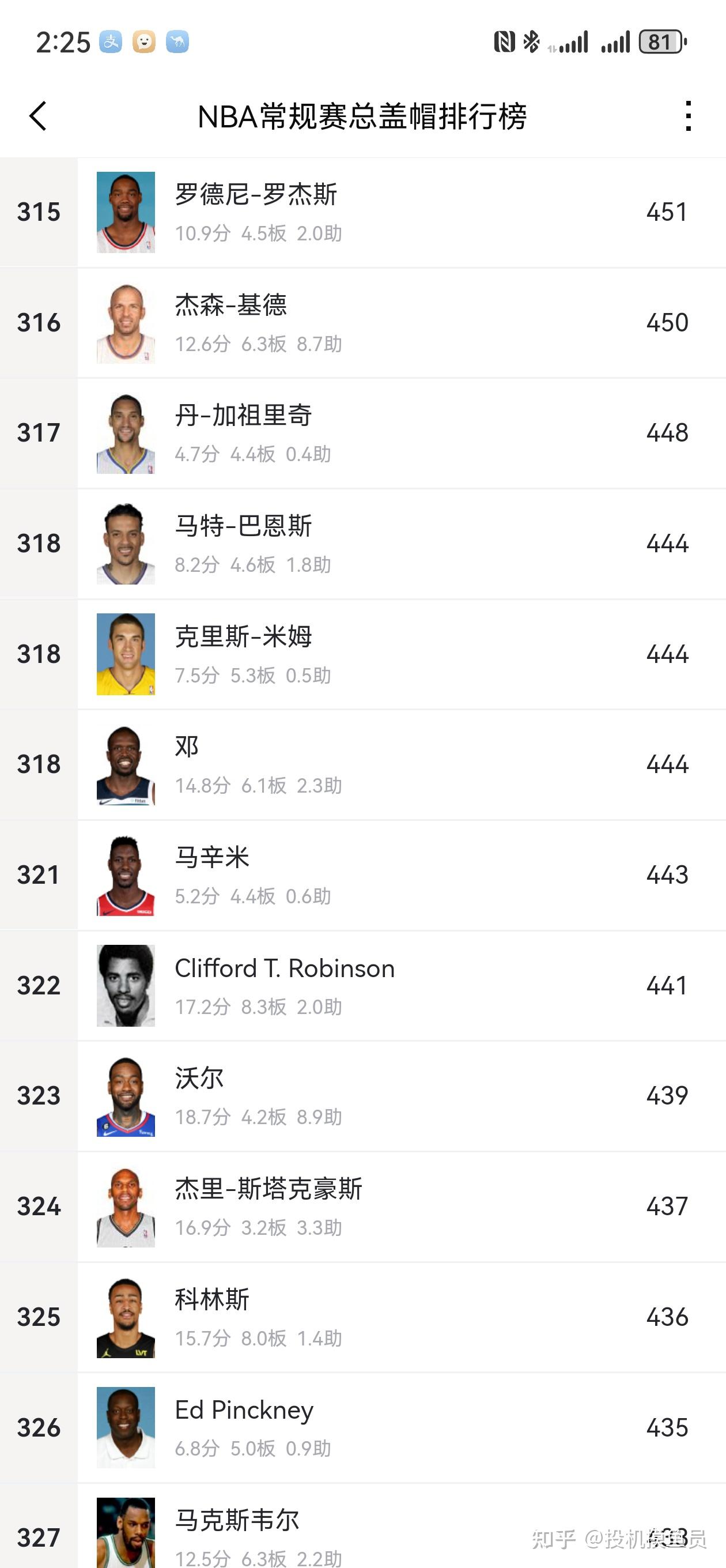Image resolution: width=726 pixels, height=1568 pixels.
Task: Select 杰里-斯塔克豪斯's row
Action: pyautogui.click(x=362, y=1206)
